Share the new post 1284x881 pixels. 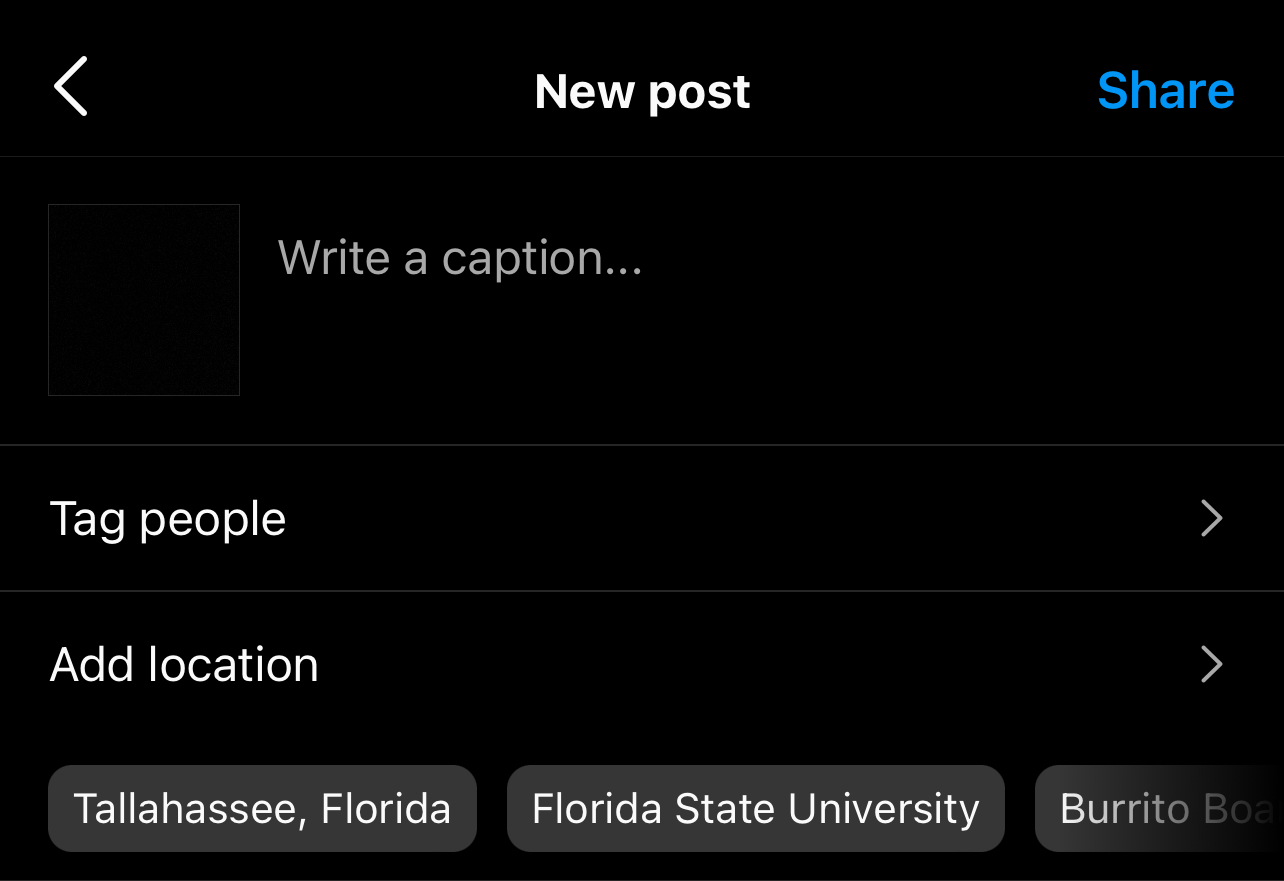coord(1165,91)
